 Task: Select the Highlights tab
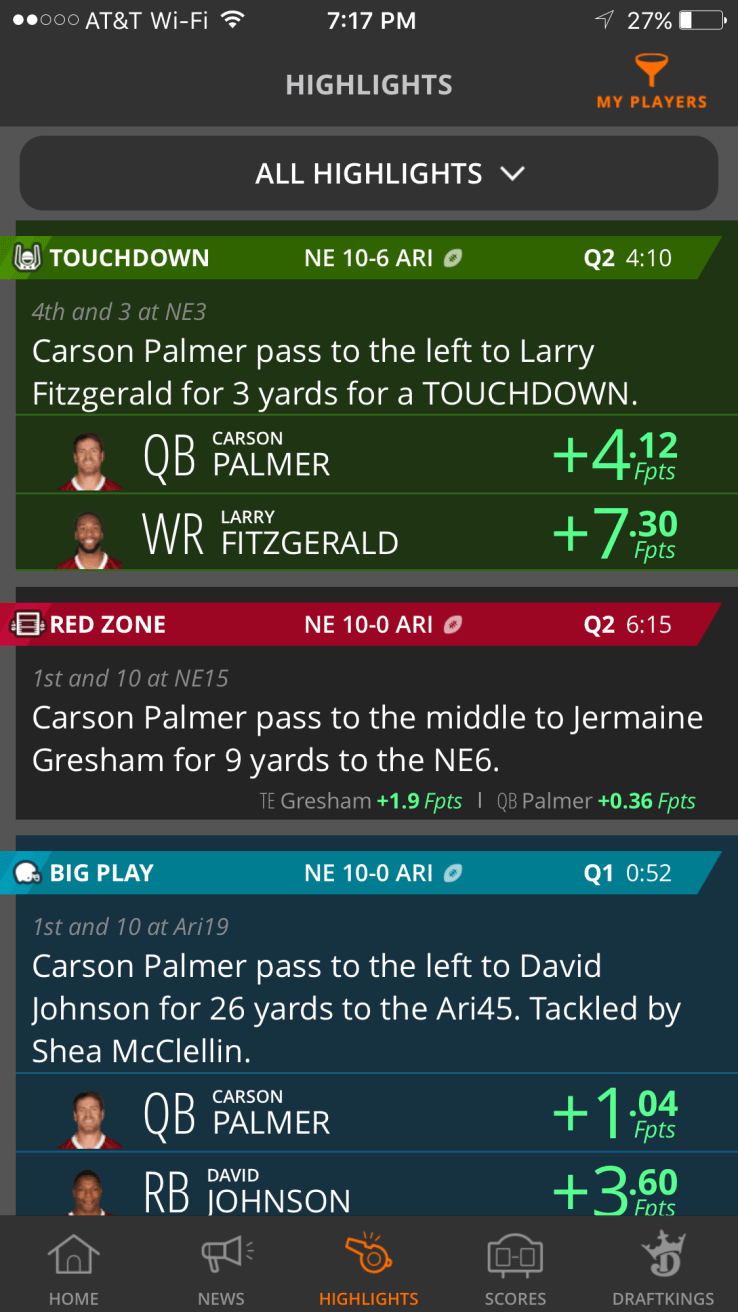click(369, 1268)
